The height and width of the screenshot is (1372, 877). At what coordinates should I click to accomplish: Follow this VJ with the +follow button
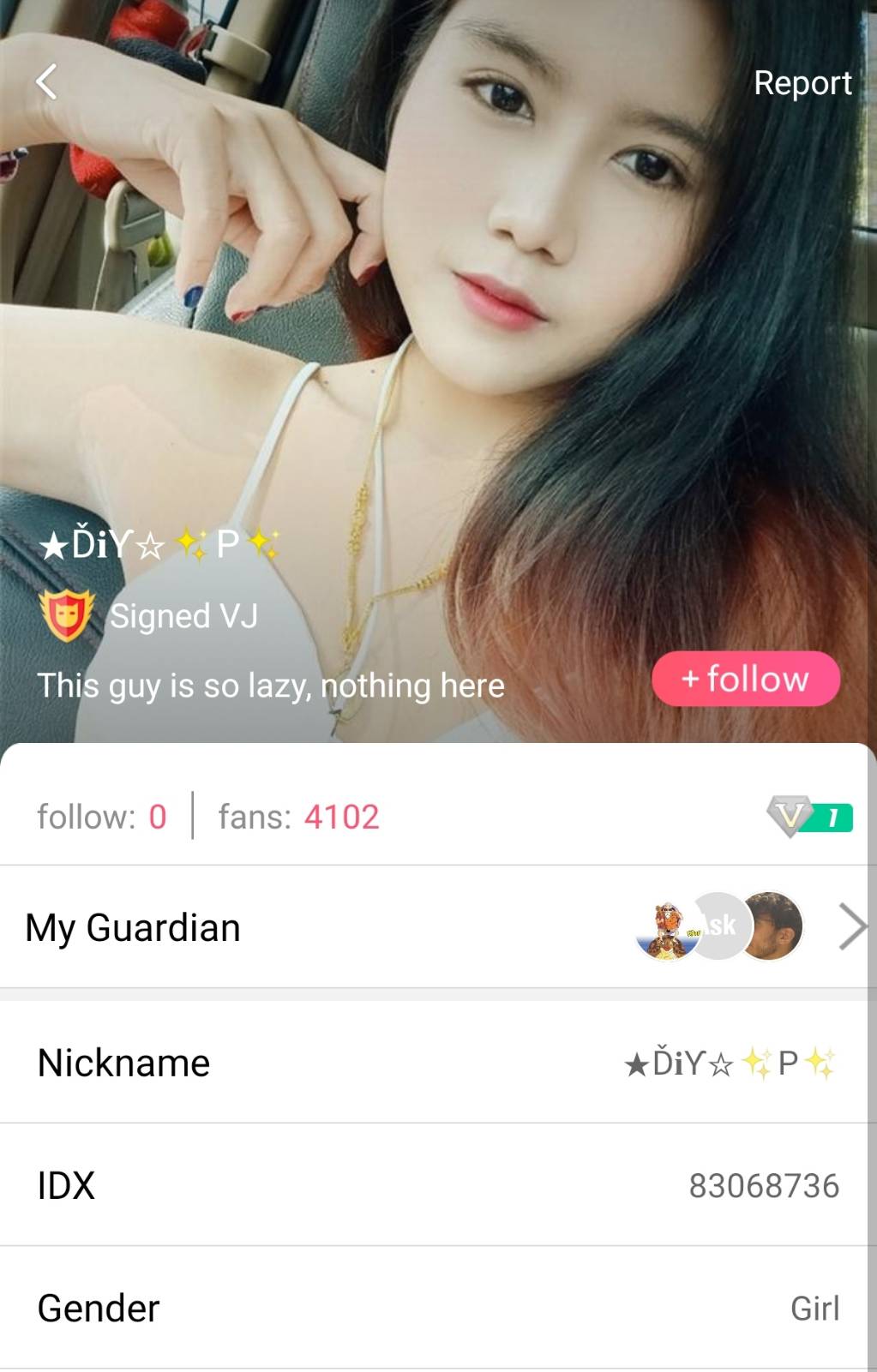[745, 679]
